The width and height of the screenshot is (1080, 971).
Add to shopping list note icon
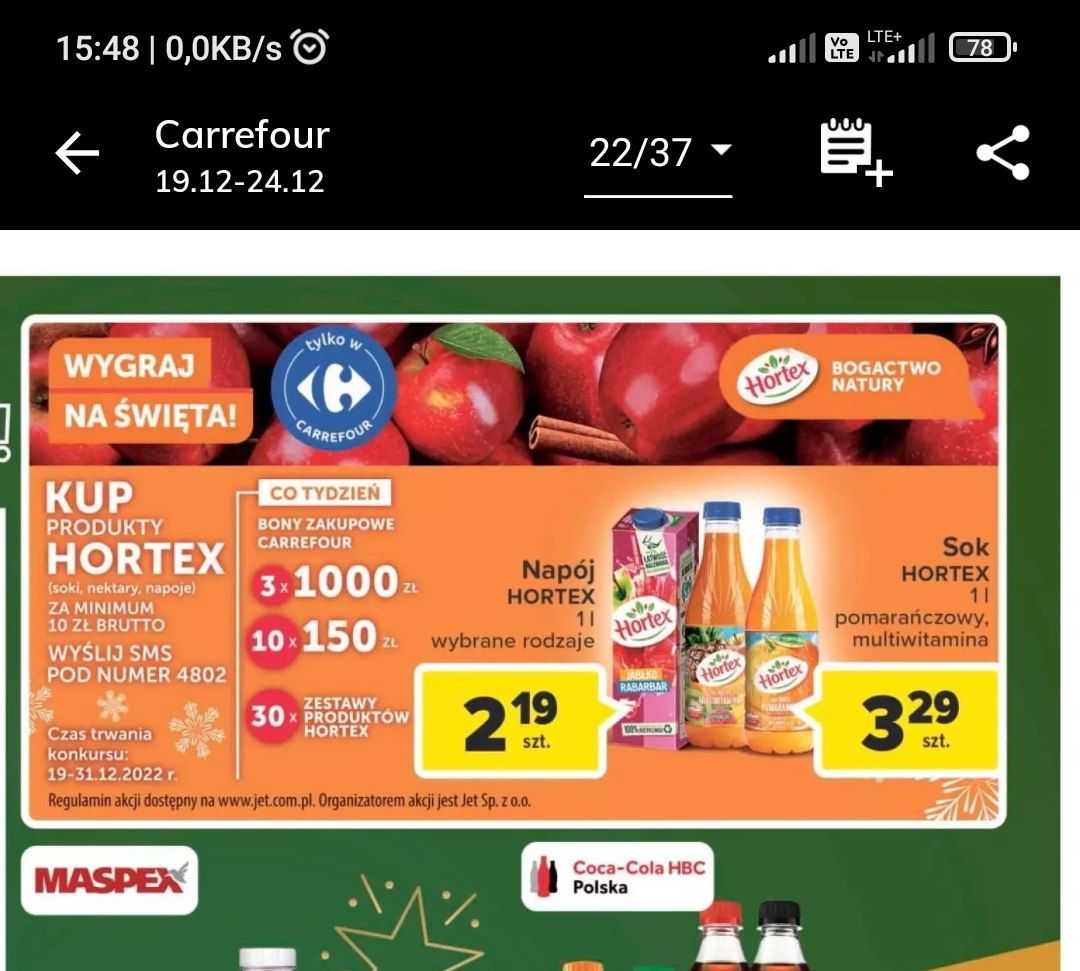point(855,154)
